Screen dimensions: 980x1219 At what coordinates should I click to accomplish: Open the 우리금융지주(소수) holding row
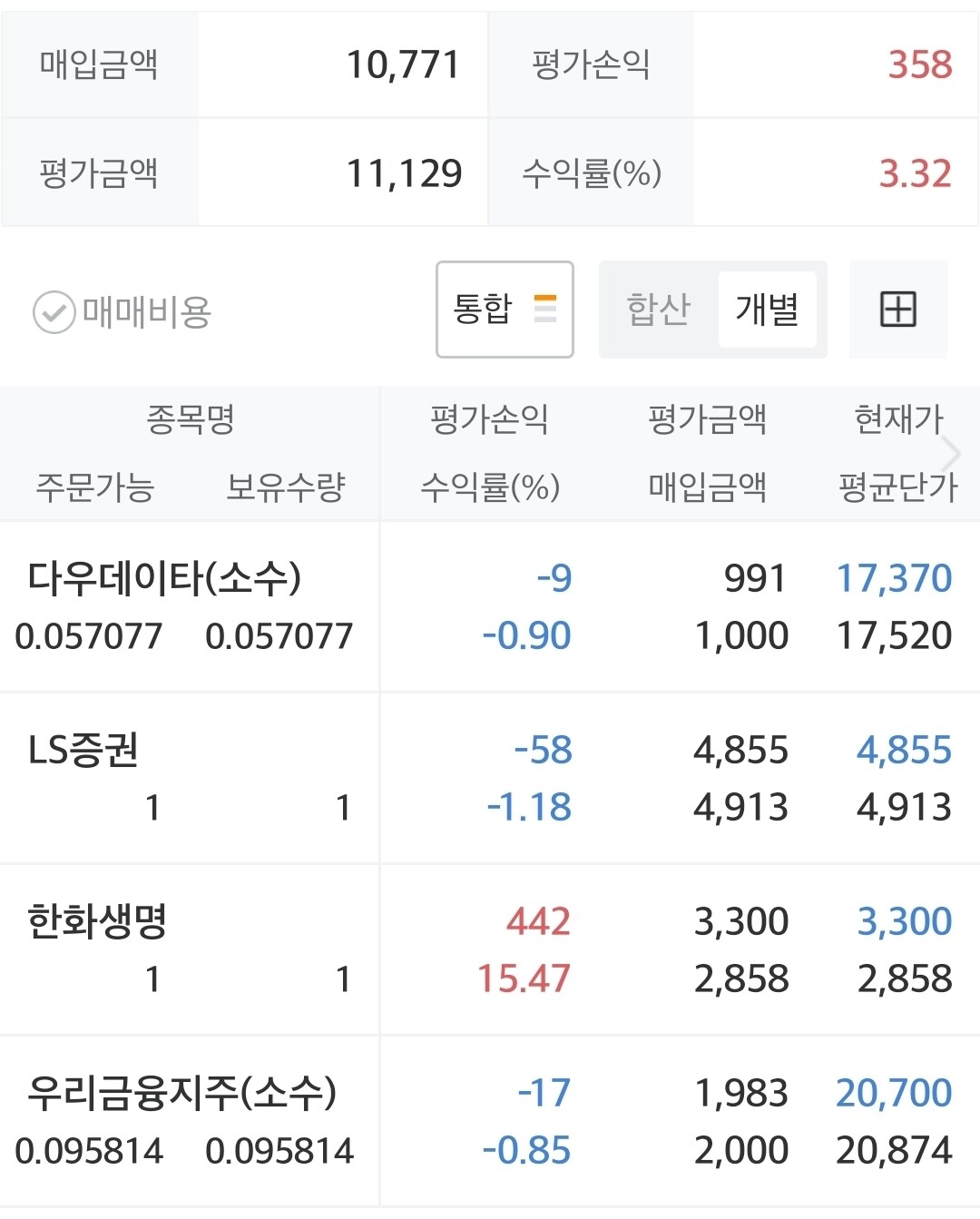(490, 1121)
